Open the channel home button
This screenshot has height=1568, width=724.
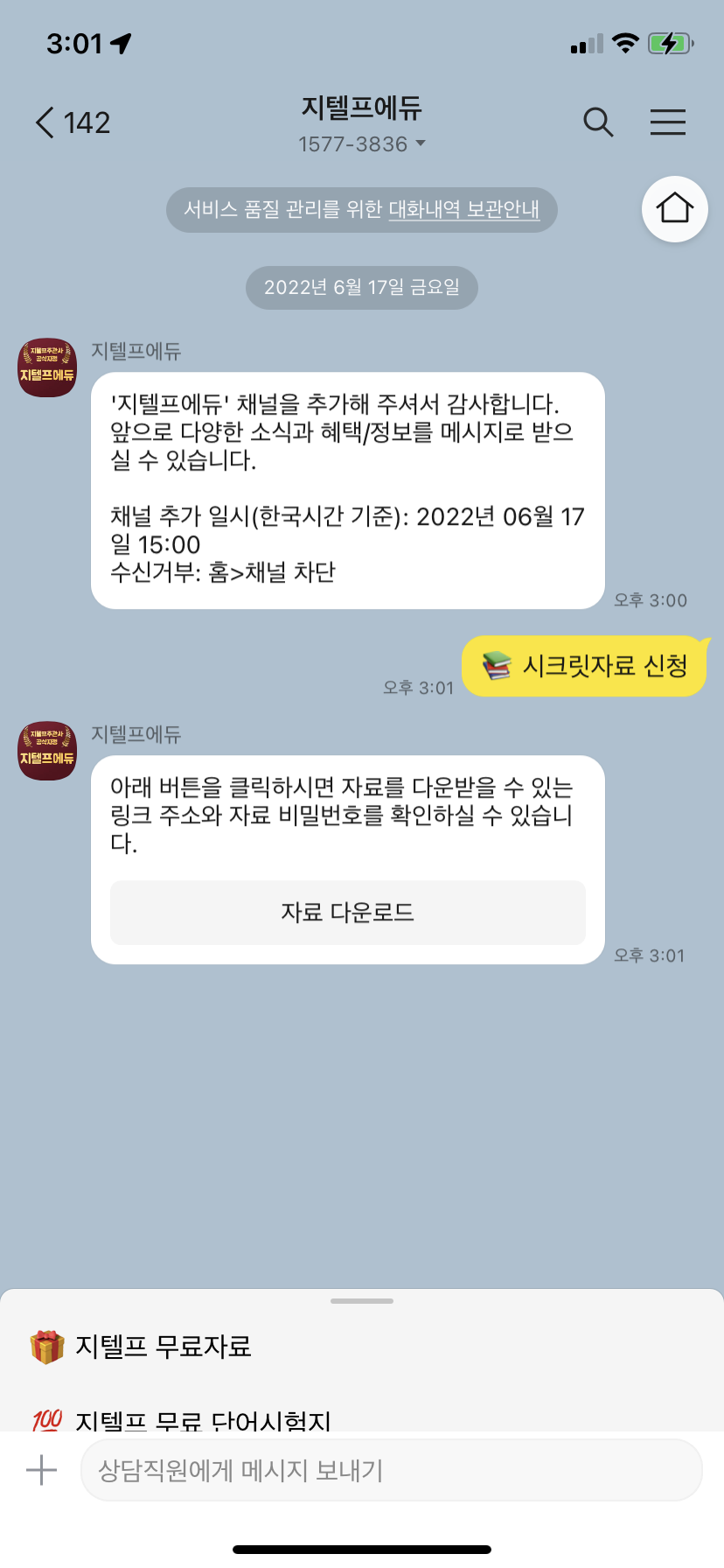674,209
